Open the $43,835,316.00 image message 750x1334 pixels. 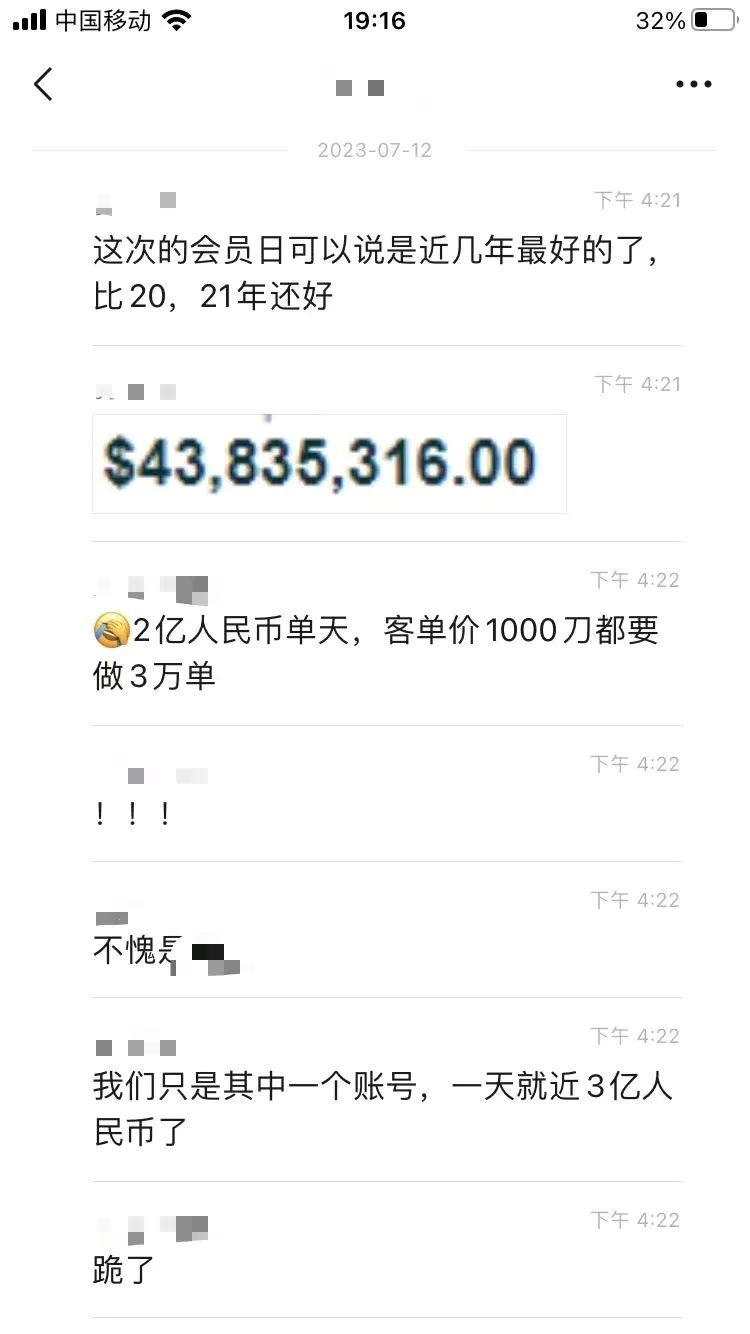329,464
